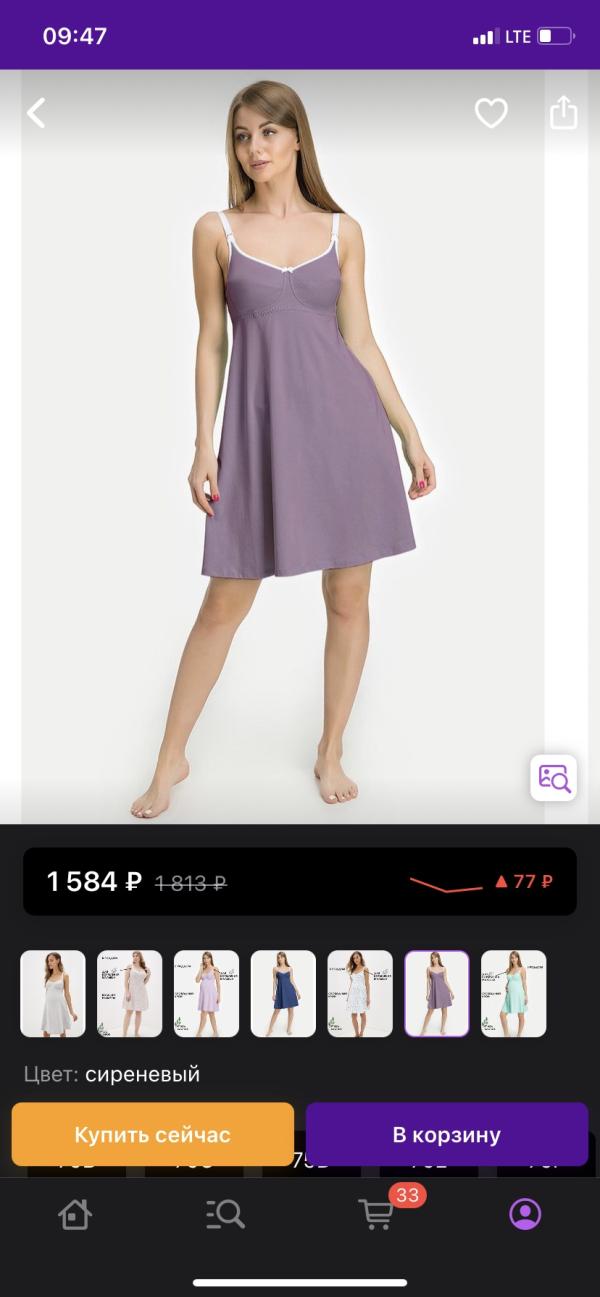Viewport: 600px width, 1297px height.
Task: Switch to the profile tab
Action: pyautogui.click(x=525, y=1214)
